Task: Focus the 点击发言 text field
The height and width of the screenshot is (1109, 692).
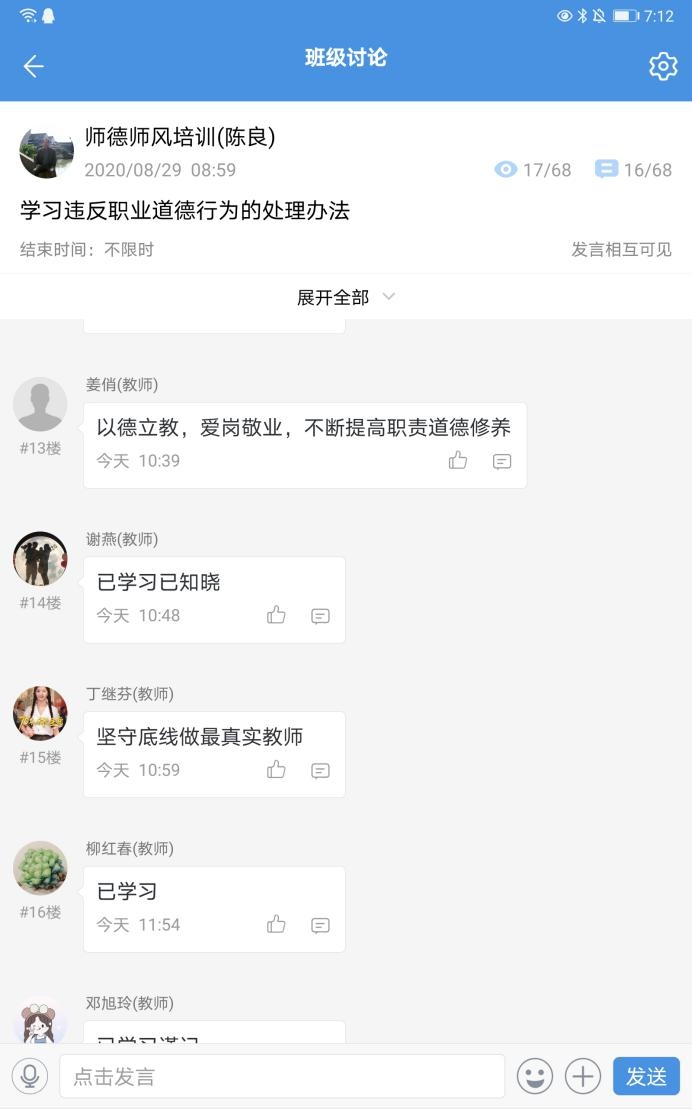Action: point(282,1076)
